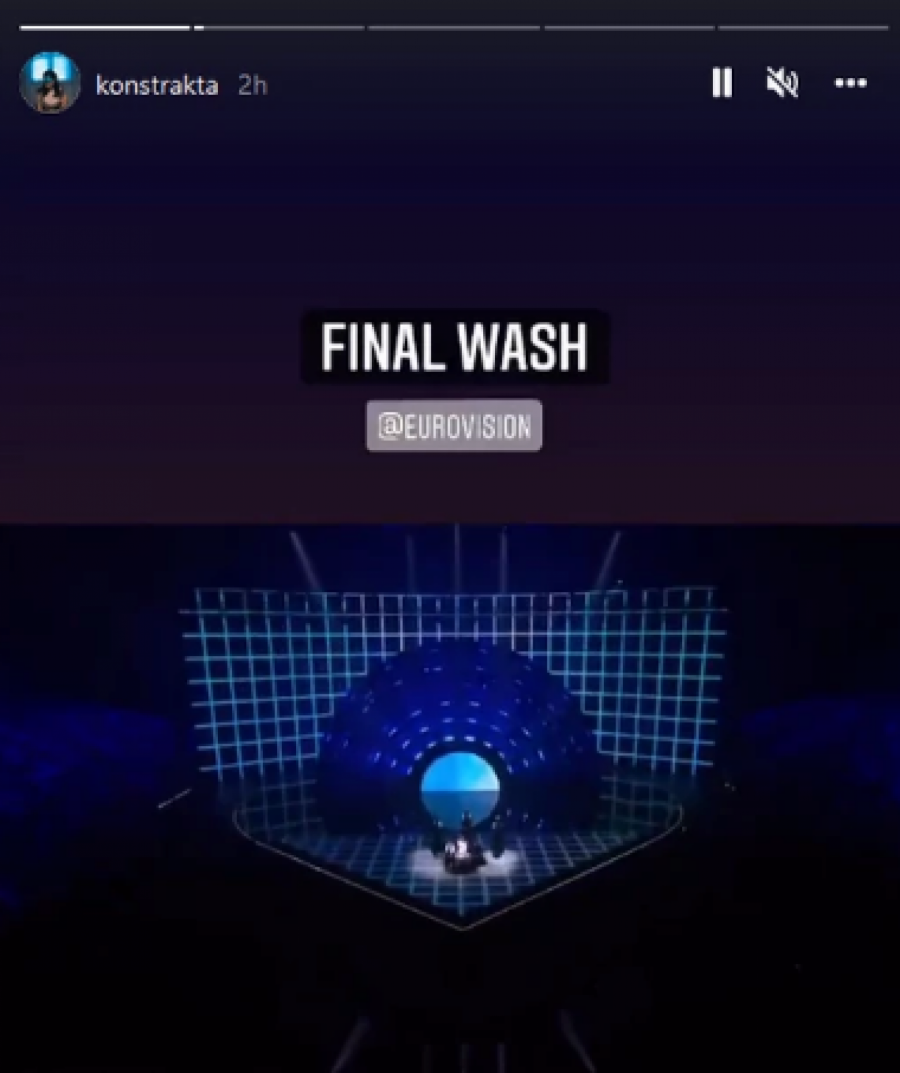Viewport: 900px width, 1073px height.
Task: Open the @EUROVISION mention tag
Action: coord(454,426)
